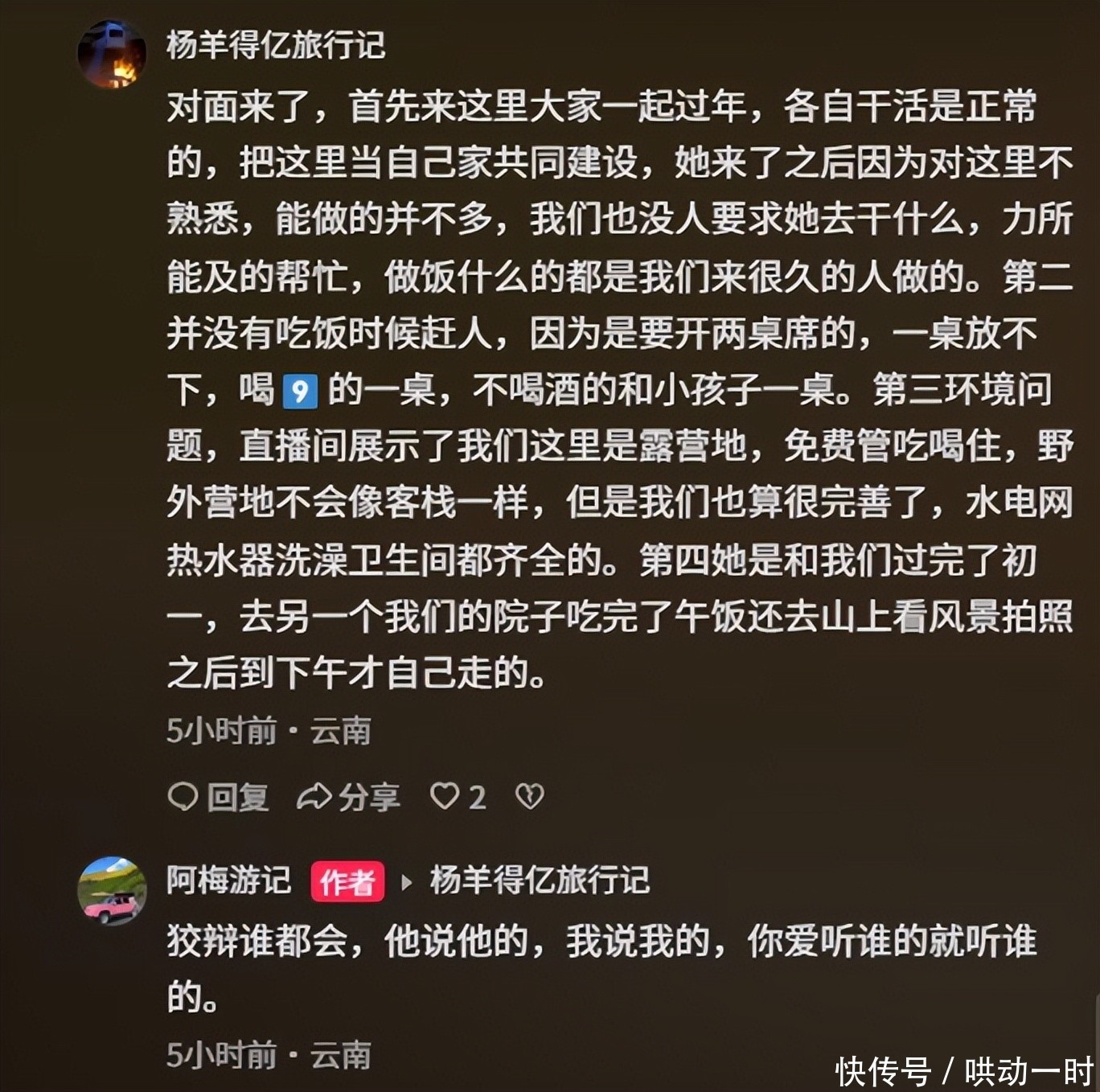Open the 杨羊得亿旅行记 username at top

click(x=276, y=44)
